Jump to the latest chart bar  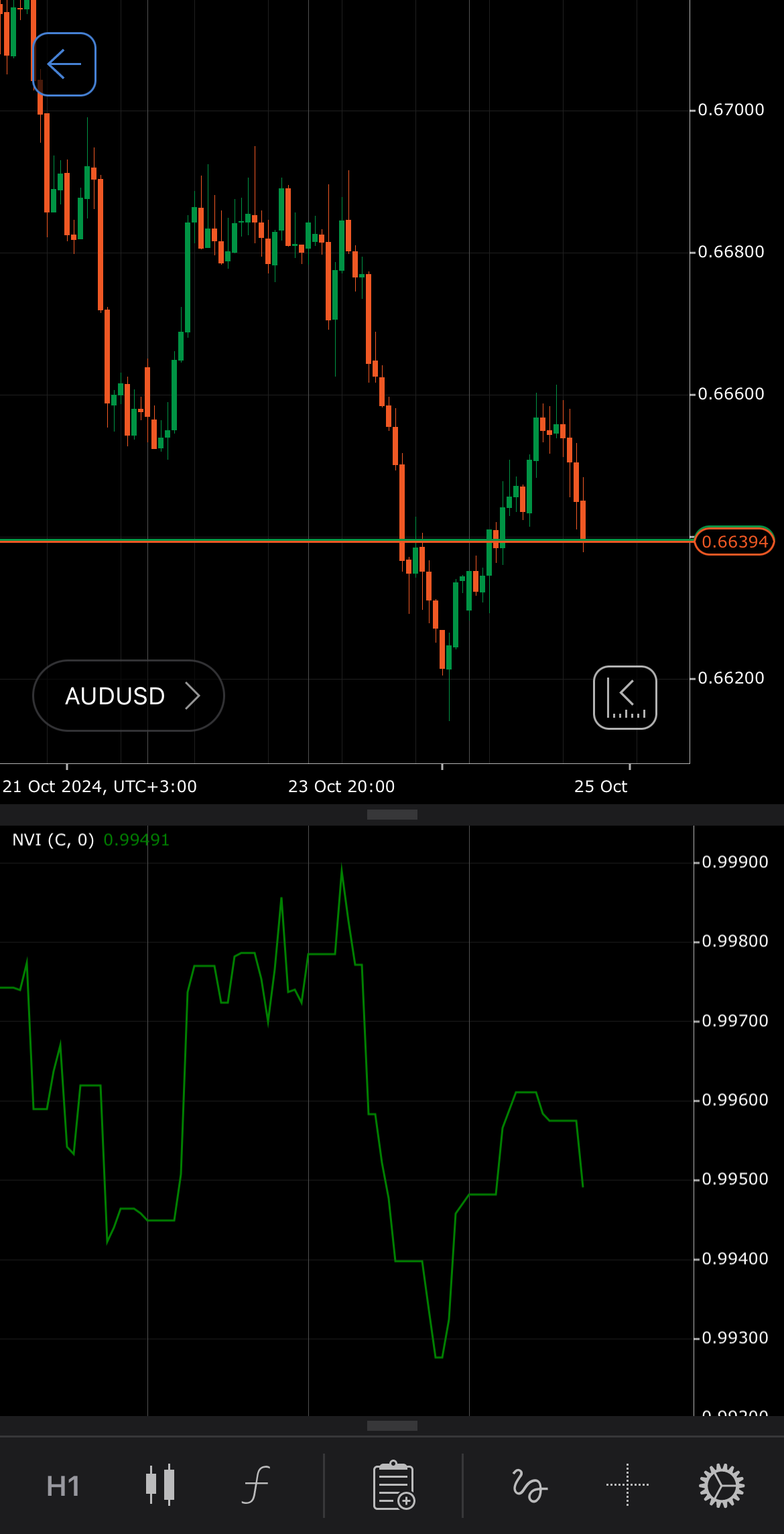click(625, 697)
